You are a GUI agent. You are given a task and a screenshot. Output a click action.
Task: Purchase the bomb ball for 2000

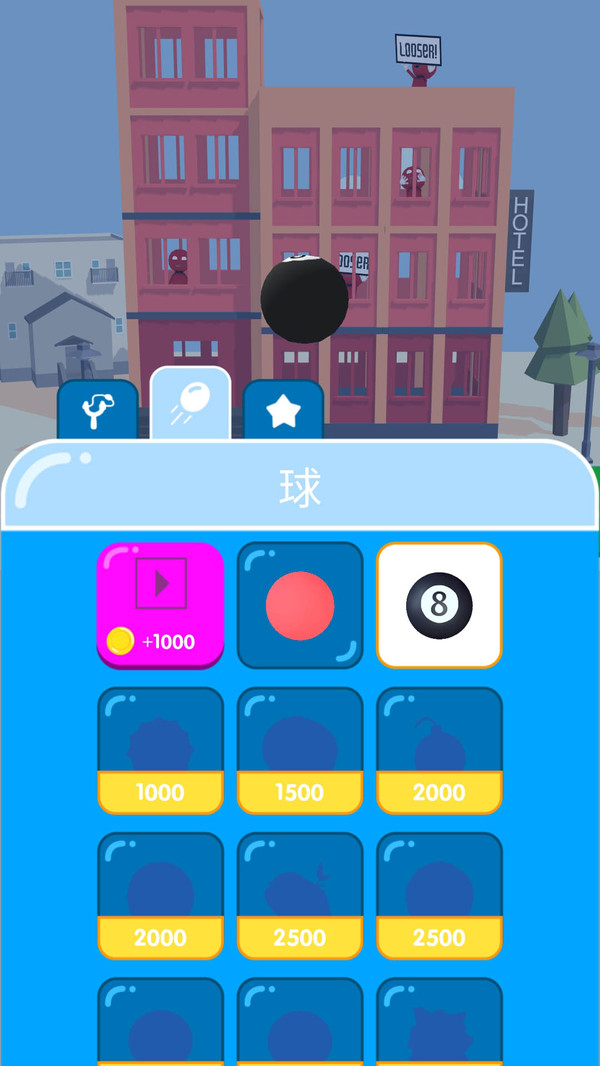tap(439, 750)
